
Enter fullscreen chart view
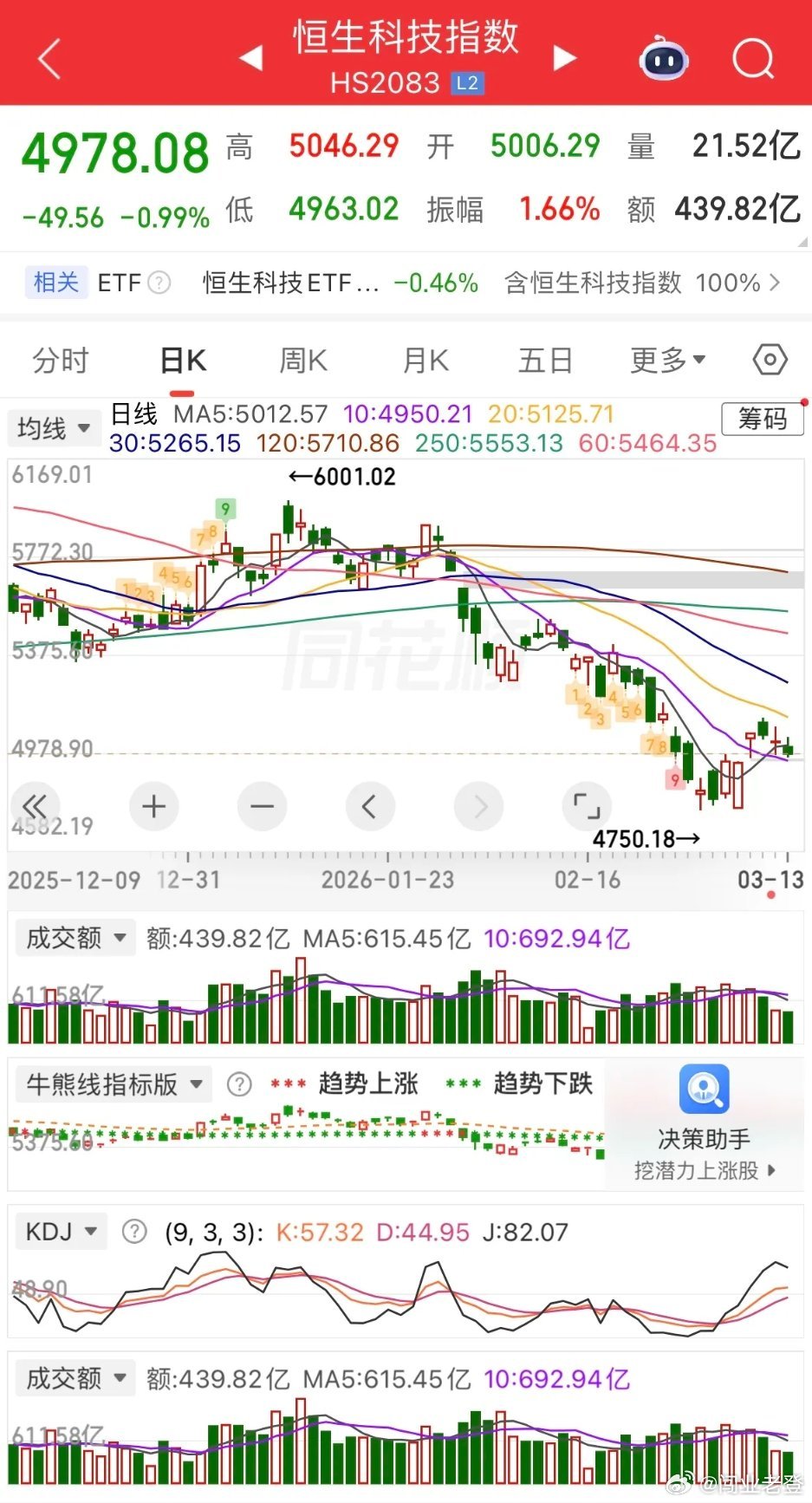(x=587, y=807)
